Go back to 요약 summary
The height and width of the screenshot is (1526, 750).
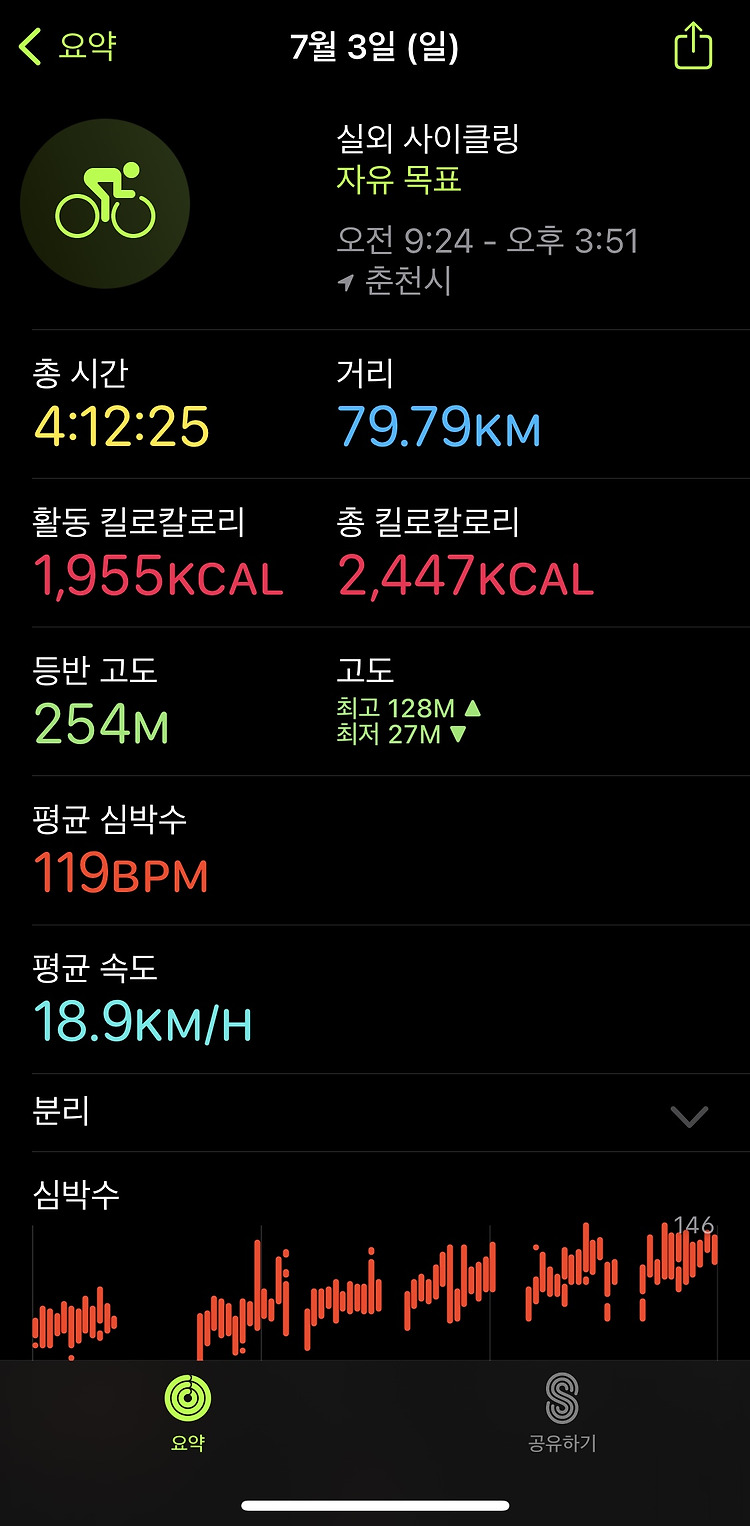[69, 47]
